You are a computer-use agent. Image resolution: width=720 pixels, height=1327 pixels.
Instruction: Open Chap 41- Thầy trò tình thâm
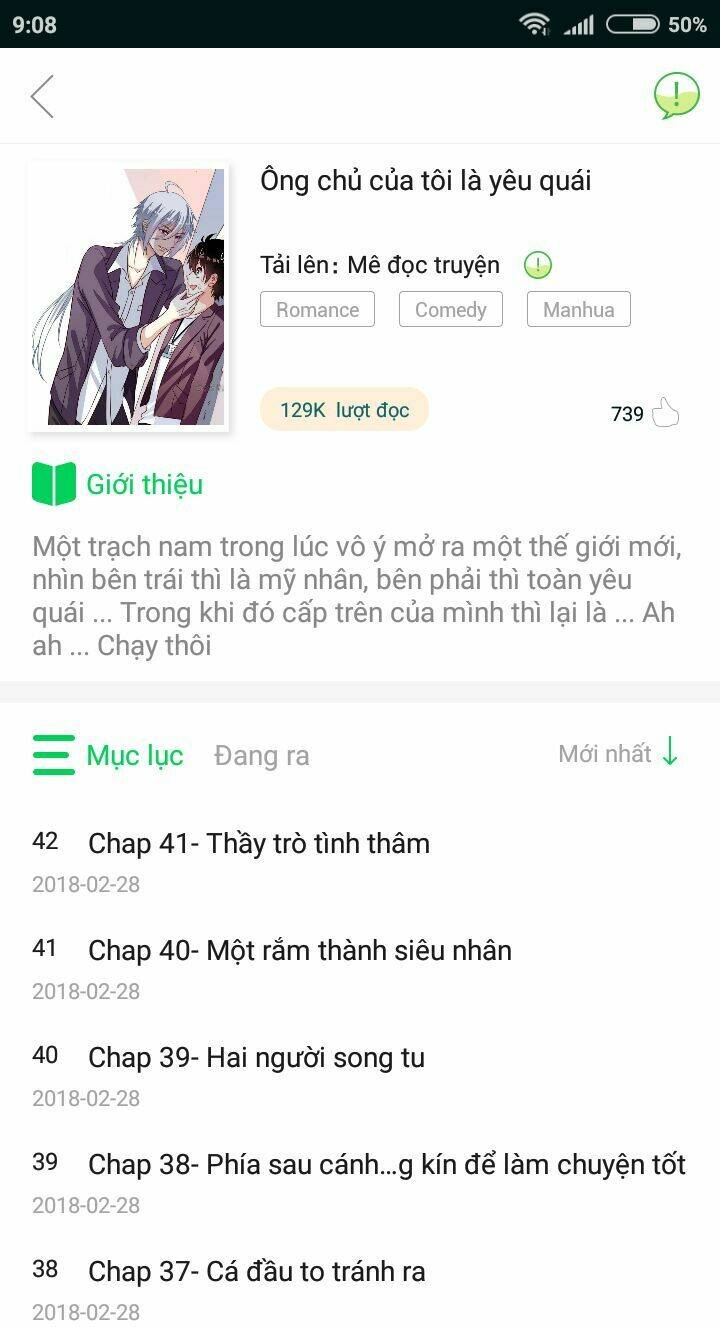[x=258, y=843]
